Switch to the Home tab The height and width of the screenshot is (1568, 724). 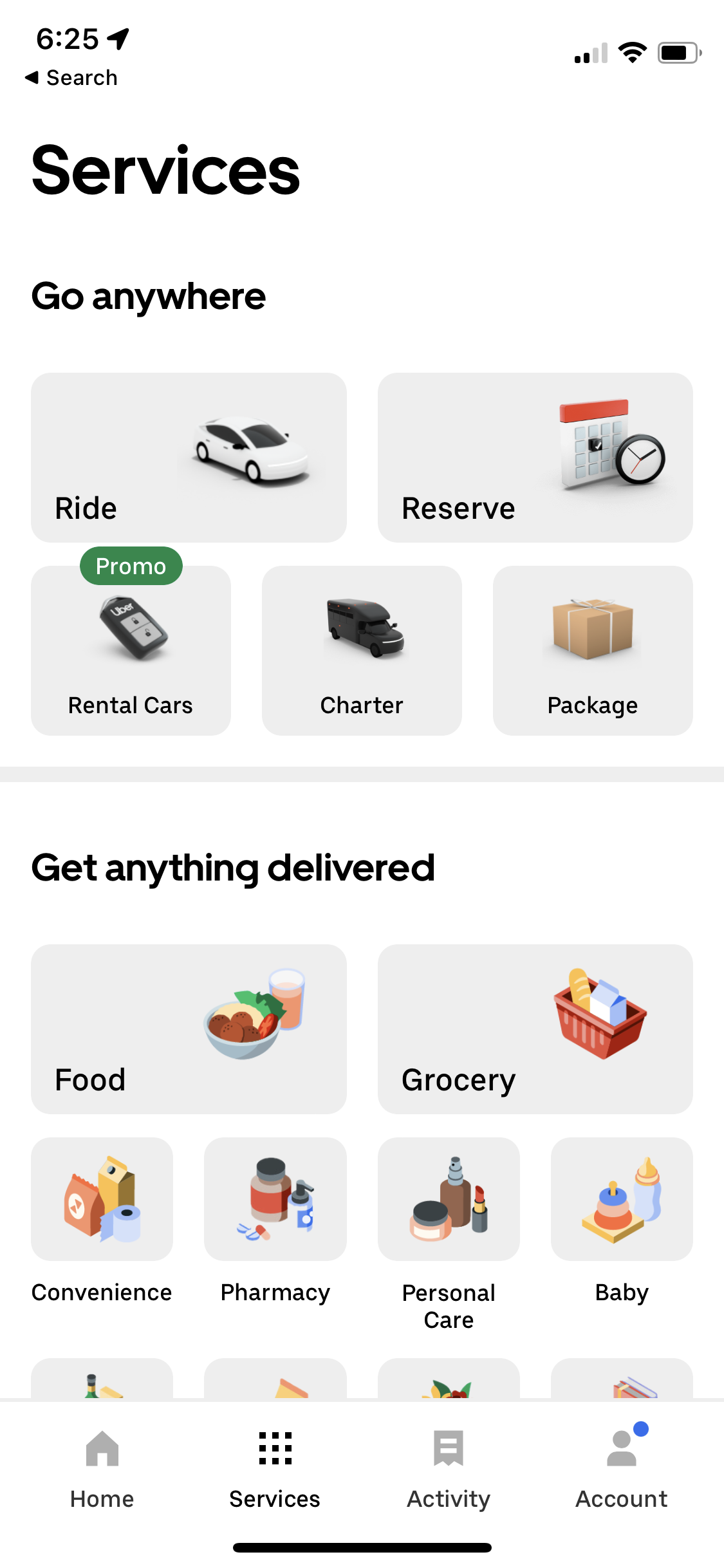click(102, 1474)
